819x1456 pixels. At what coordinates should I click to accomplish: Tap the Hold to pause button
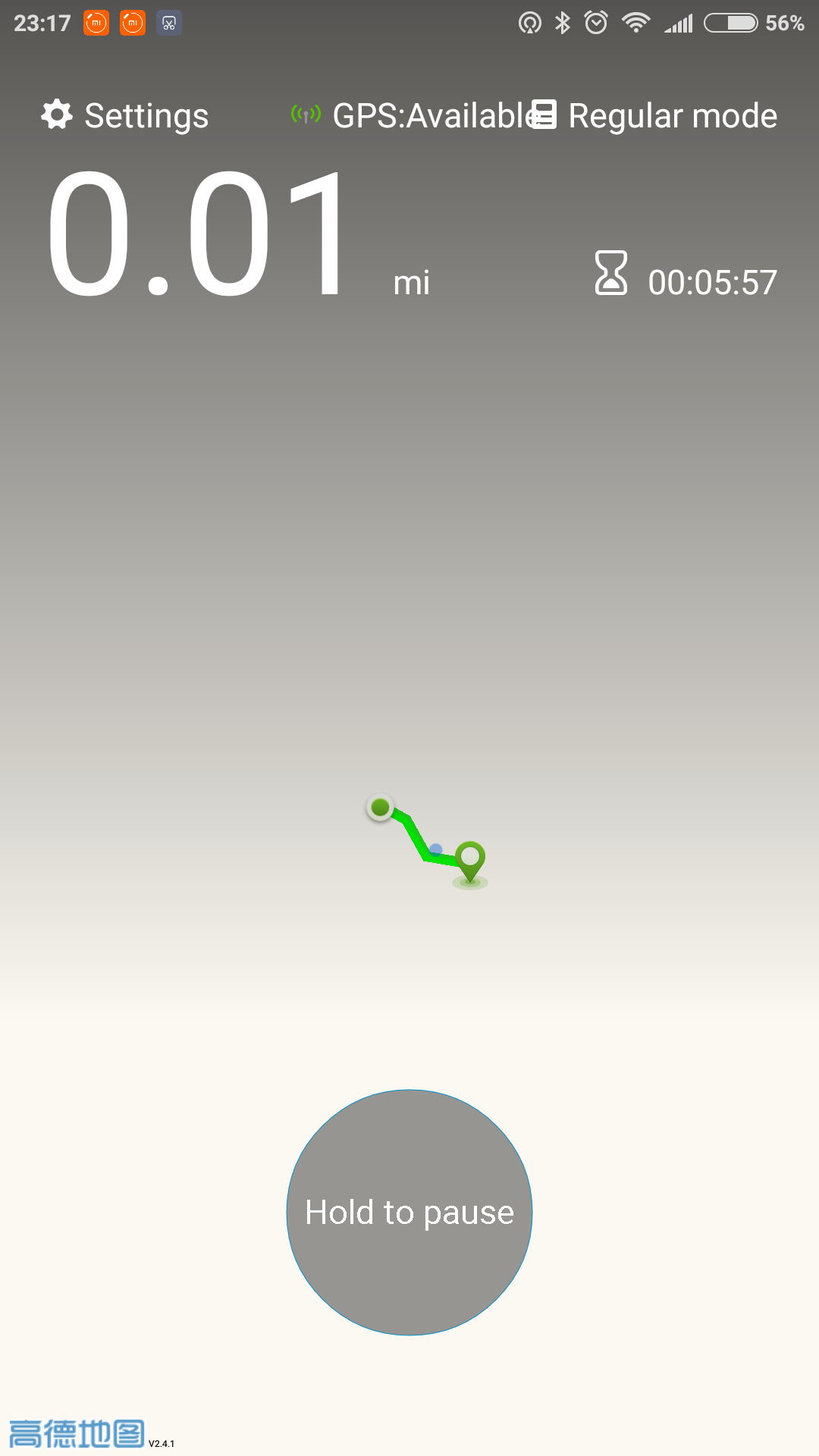tap(409, 1212)
